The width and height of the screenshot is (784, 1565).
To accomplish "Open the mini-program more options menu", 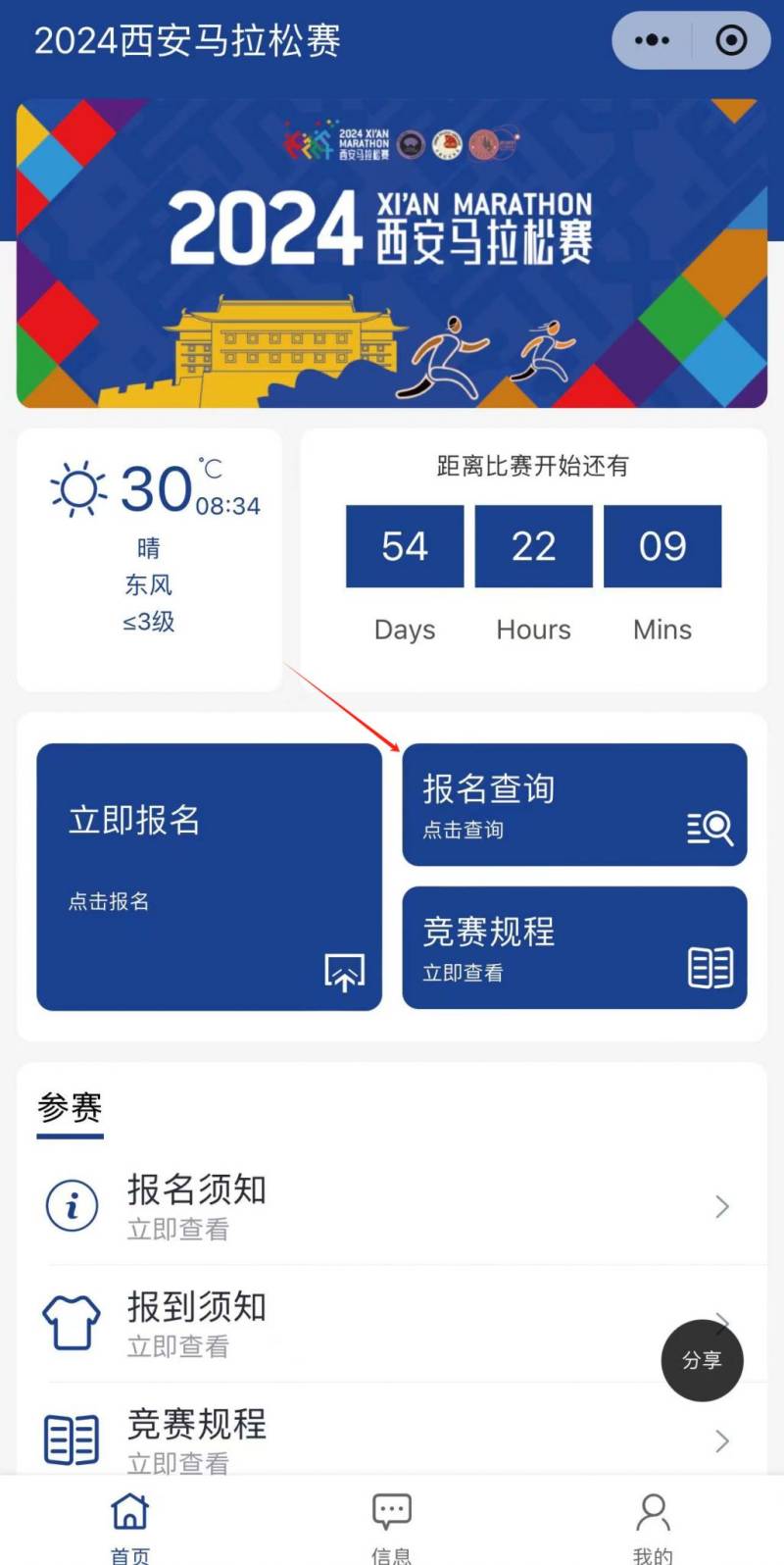I will [x=650, y=40].
